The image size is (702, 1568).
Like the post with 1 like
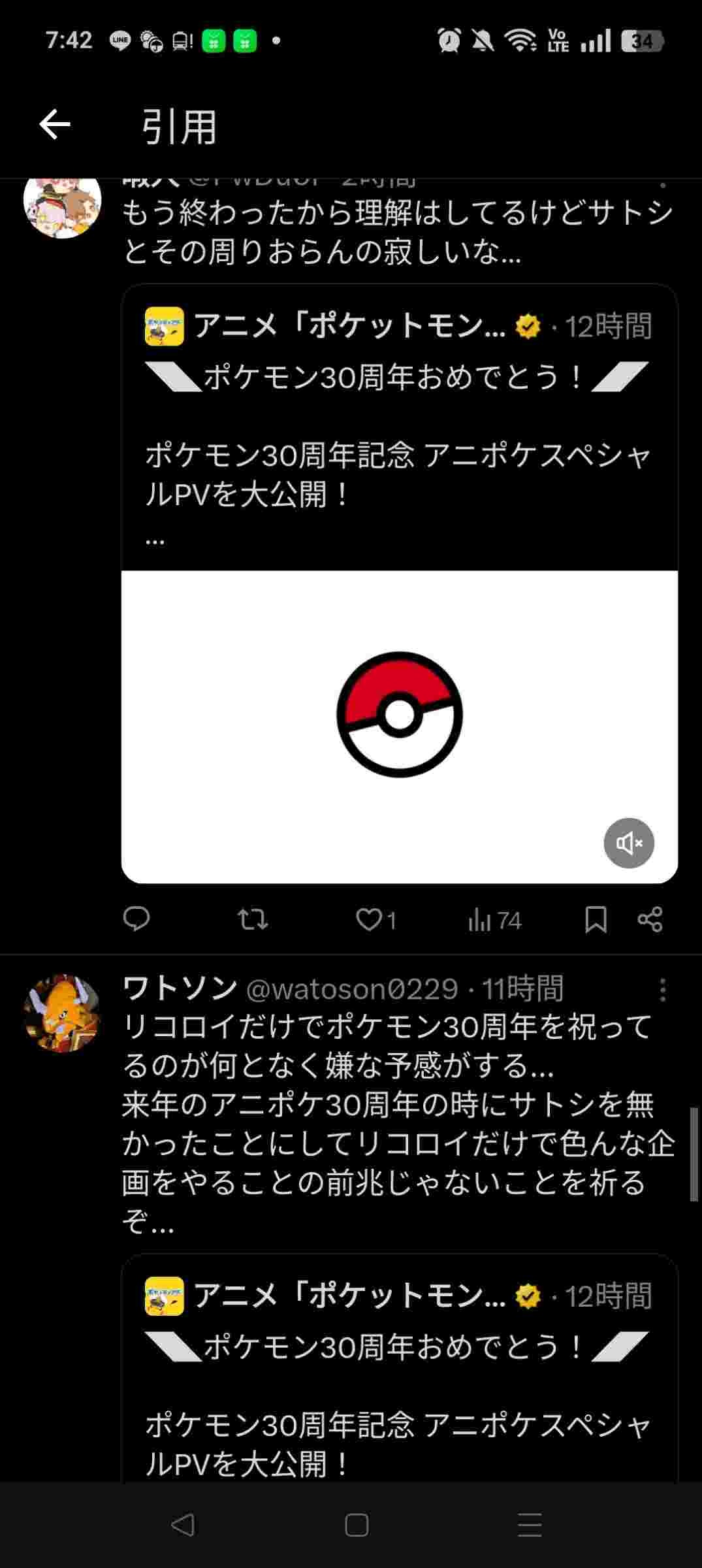point(369,920)
